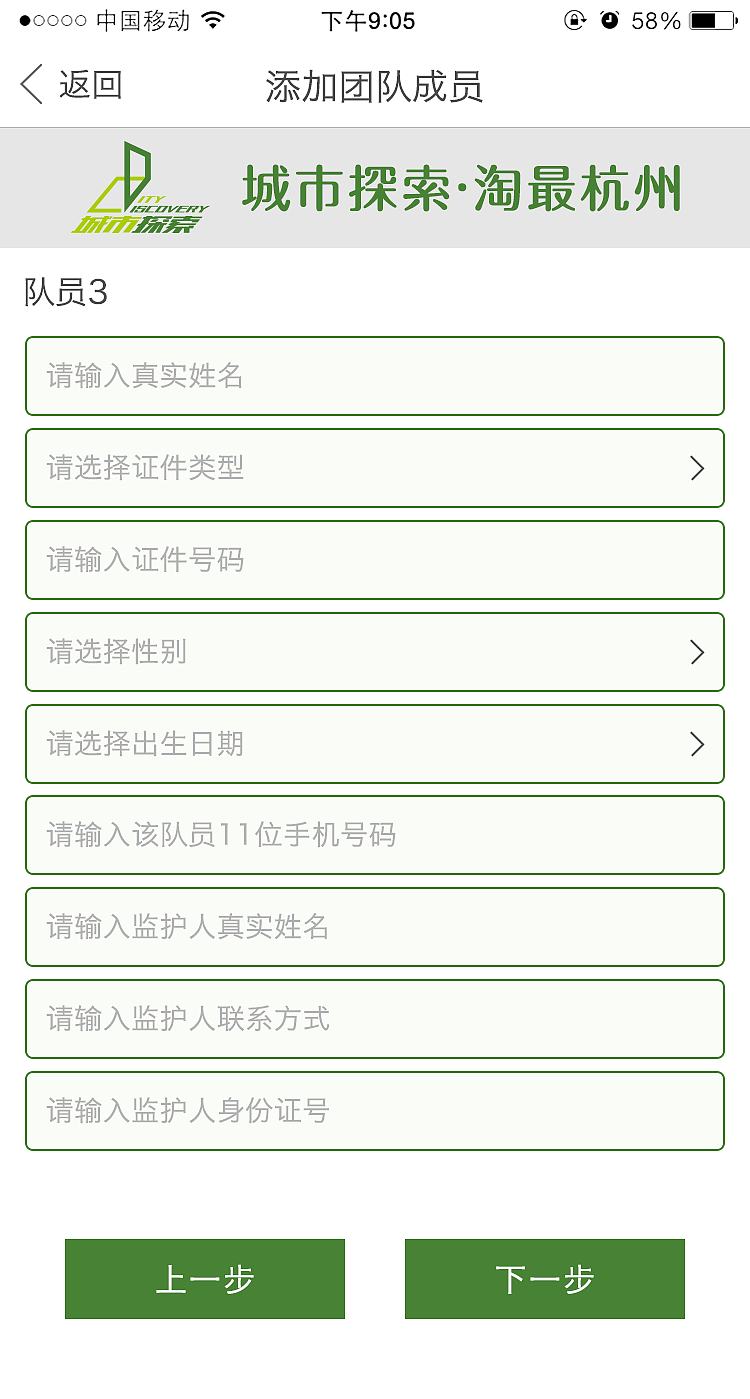Tap the 添加团队成员 title
The width and height of the screenshot is (750, 1399).
[x=374, y=85]
